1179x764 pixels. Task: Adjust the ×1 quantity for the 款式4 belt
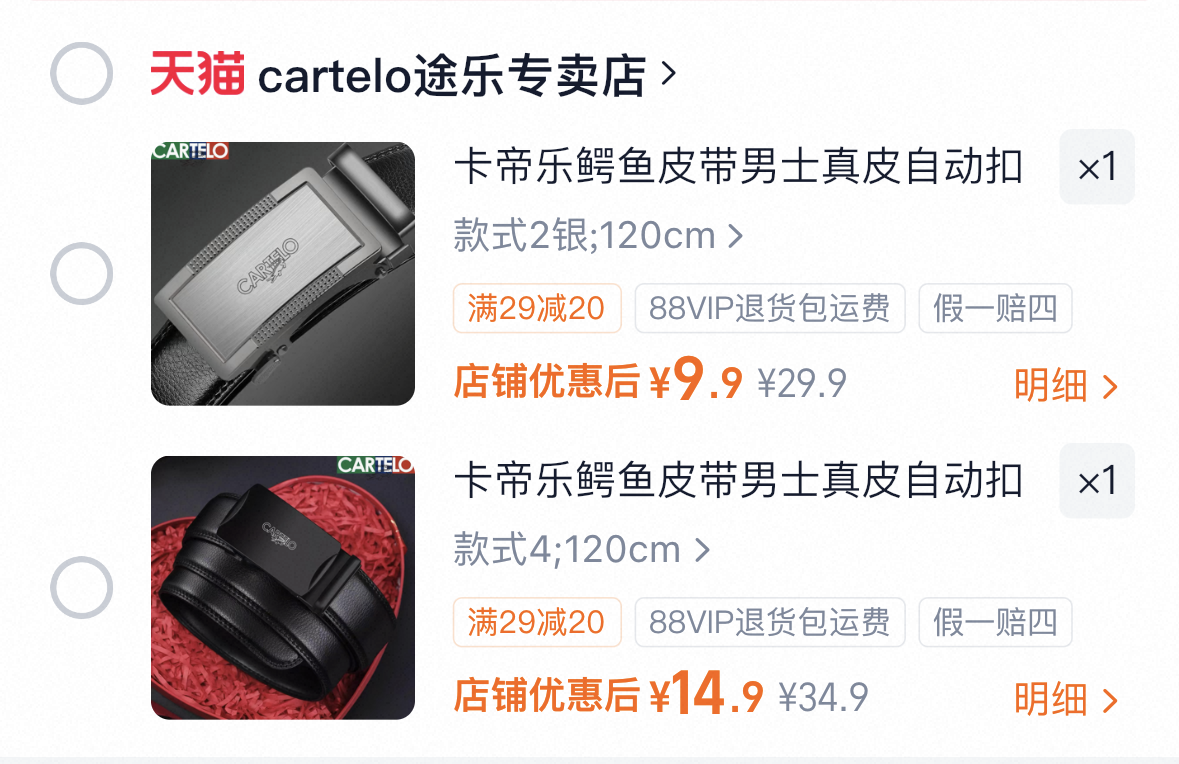[x=1097, y=481]
